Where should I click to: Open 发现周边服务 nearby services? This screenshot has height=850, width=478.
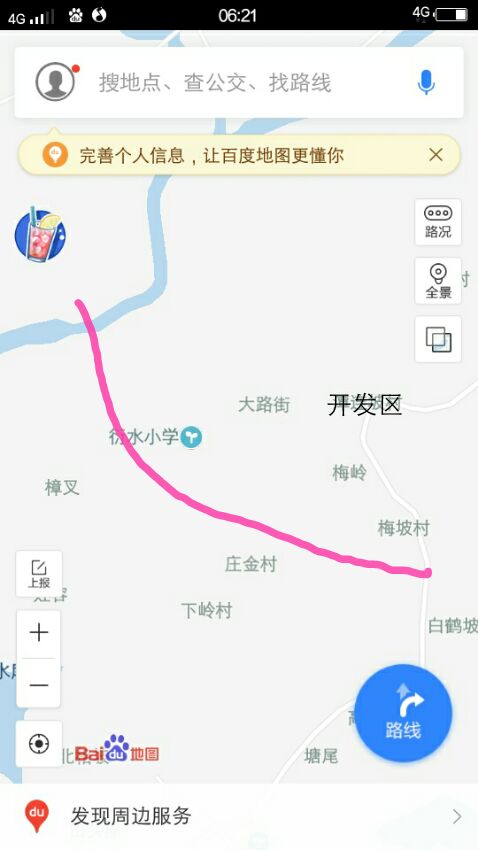point(239,816)
